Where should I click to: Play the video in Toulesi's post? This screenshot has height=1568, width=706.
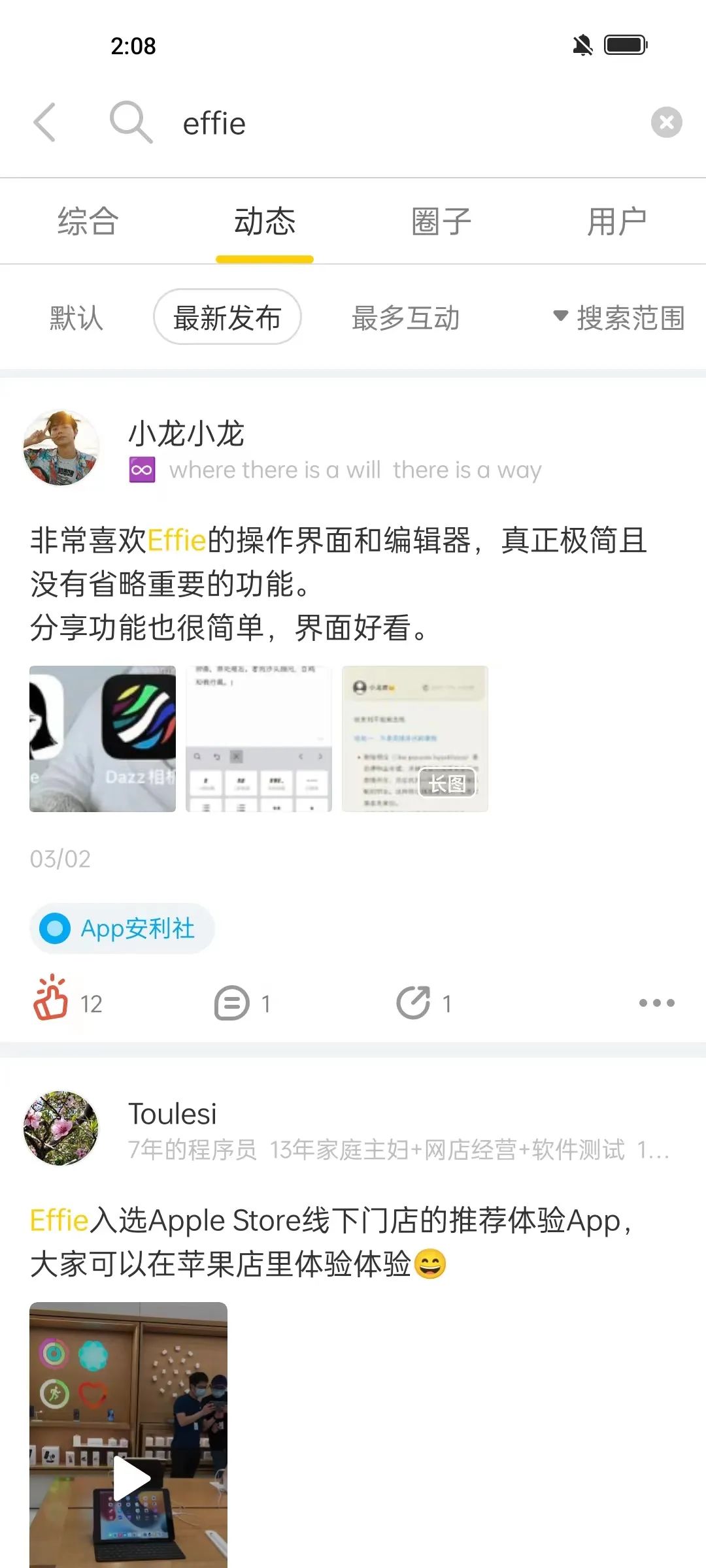[129, 1478]
